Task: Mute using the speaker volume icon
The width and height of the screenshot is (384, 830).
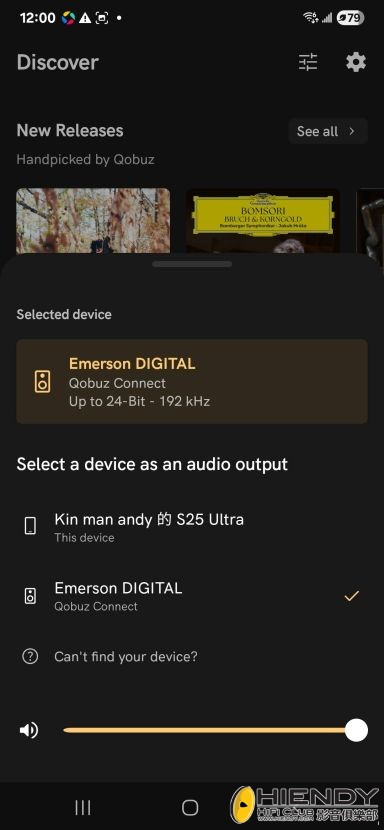Action: pyautogui.click(x=29, y=730)
